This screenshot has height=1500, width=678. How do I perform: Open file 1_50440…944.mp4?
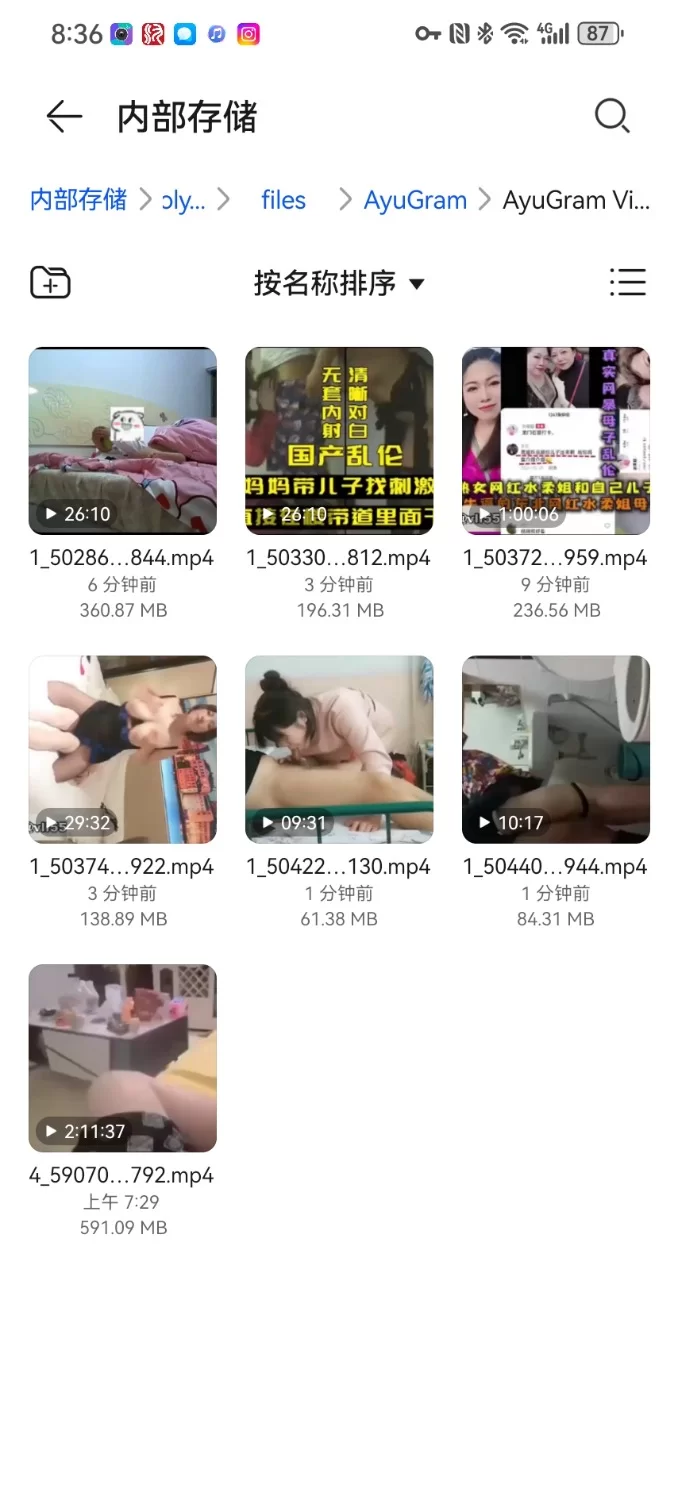[556, 750]
